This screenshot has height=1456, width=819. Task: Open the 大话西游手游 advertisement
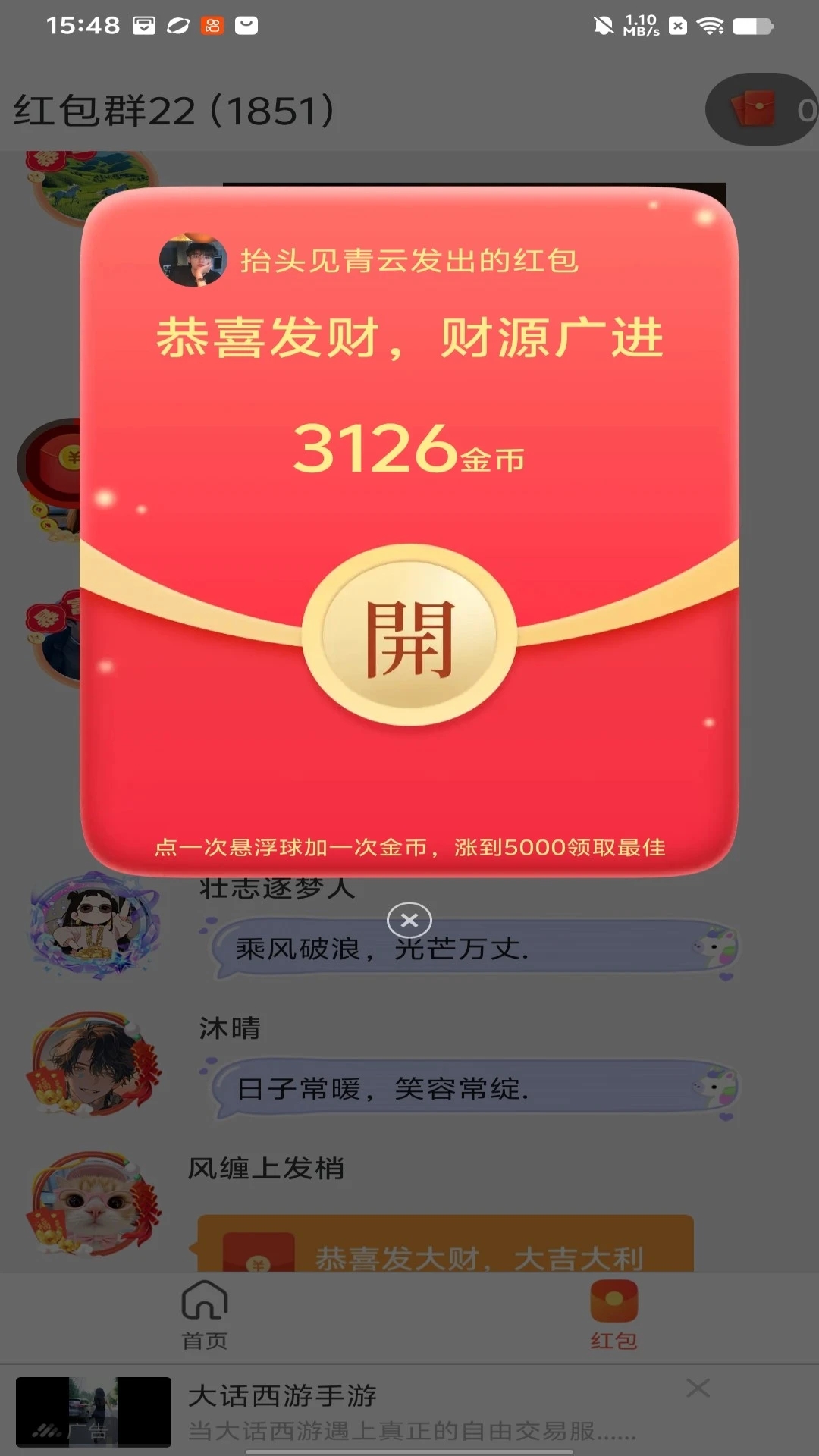tap(409, 1410)
